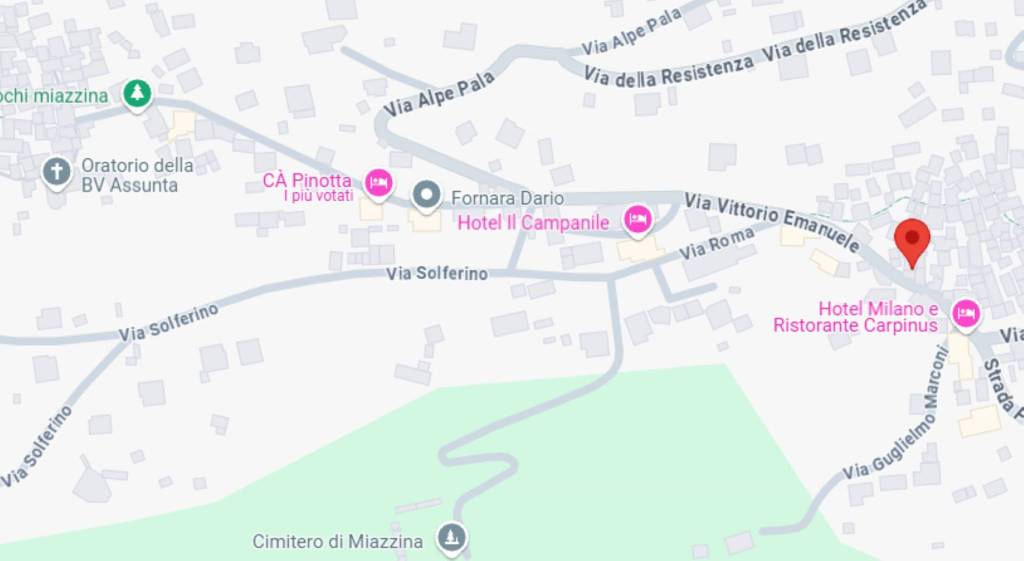
Task: Open the Cimitero di Miazzina marker
Action: (452, 538)
